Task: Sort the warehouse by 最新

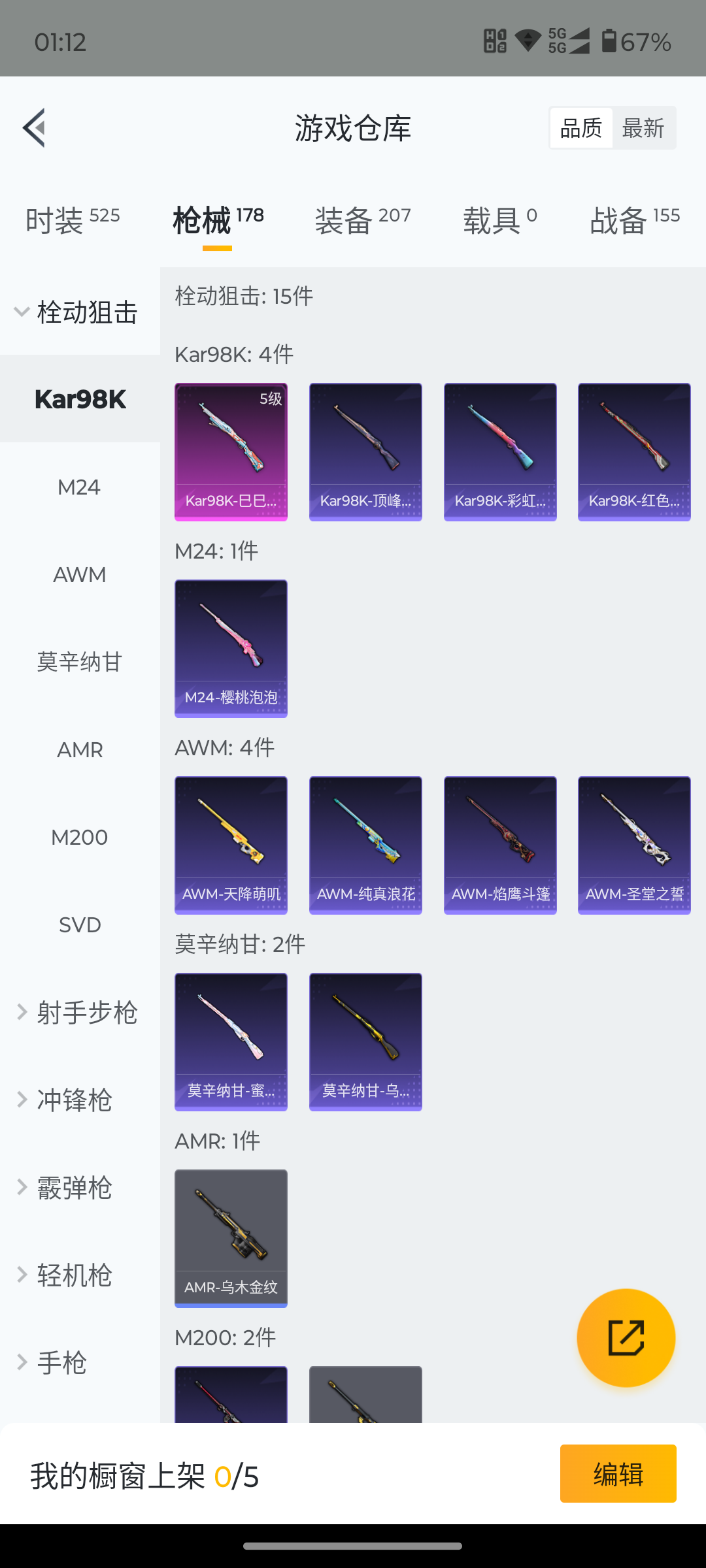Action: click(643, 128)
